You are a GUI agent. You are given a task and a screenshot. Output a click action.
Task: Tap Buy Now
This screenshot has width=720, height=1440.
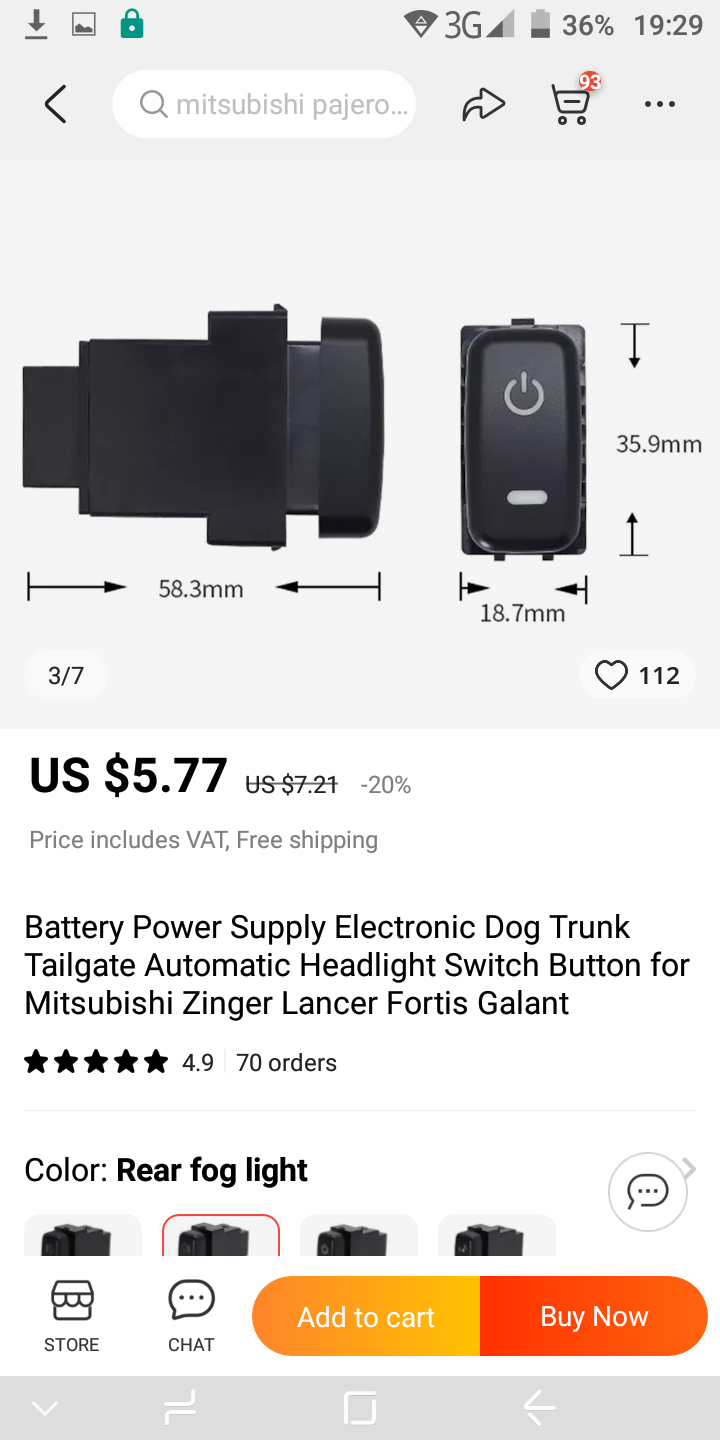pos(594,1316)
